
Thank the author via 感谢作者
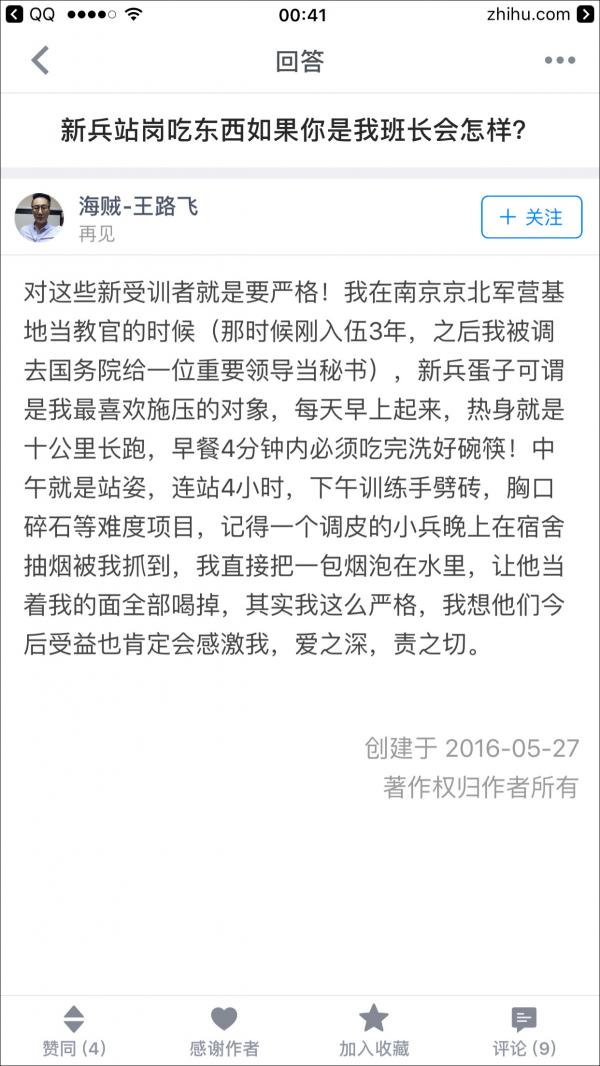coord(224,1031)
